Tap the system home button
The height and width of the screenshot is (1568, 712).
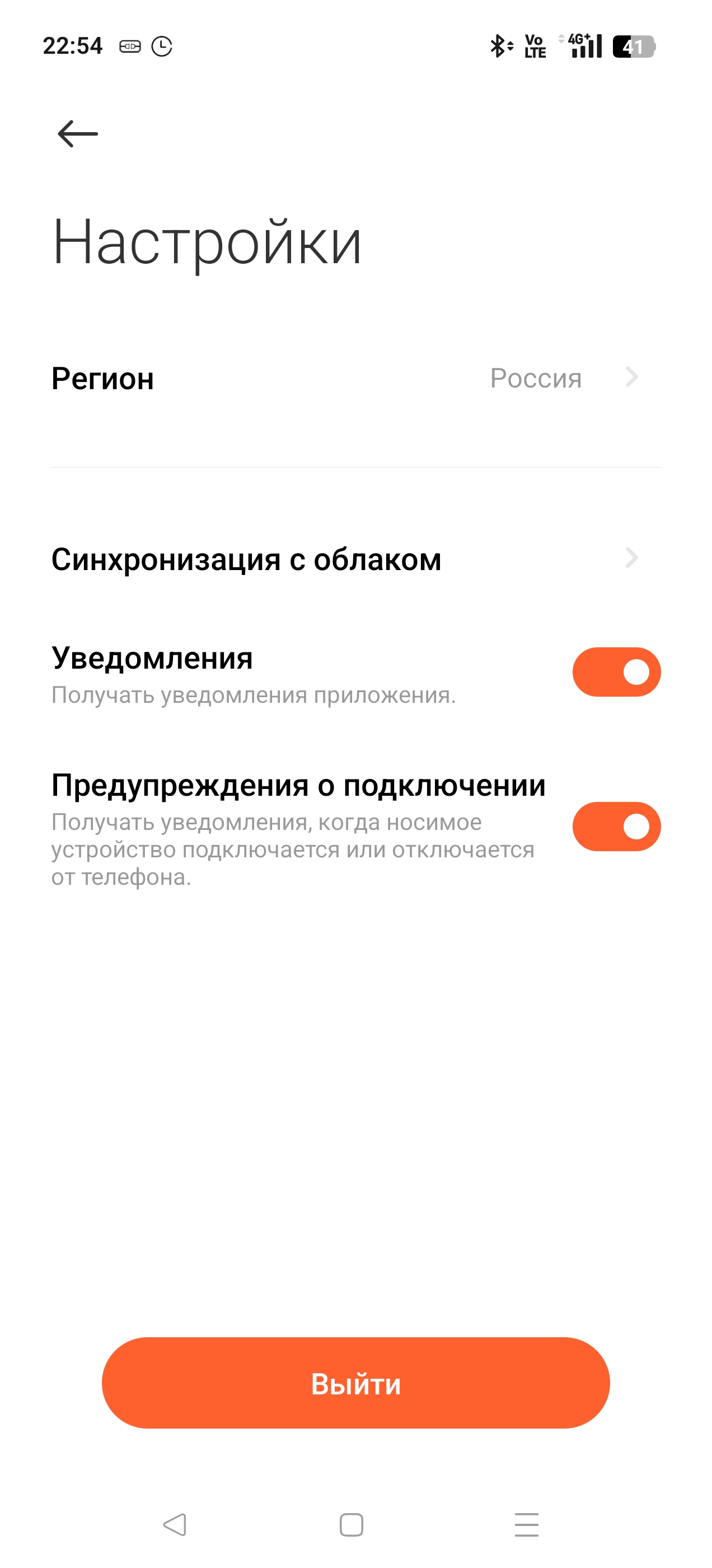pos(351,1525)
